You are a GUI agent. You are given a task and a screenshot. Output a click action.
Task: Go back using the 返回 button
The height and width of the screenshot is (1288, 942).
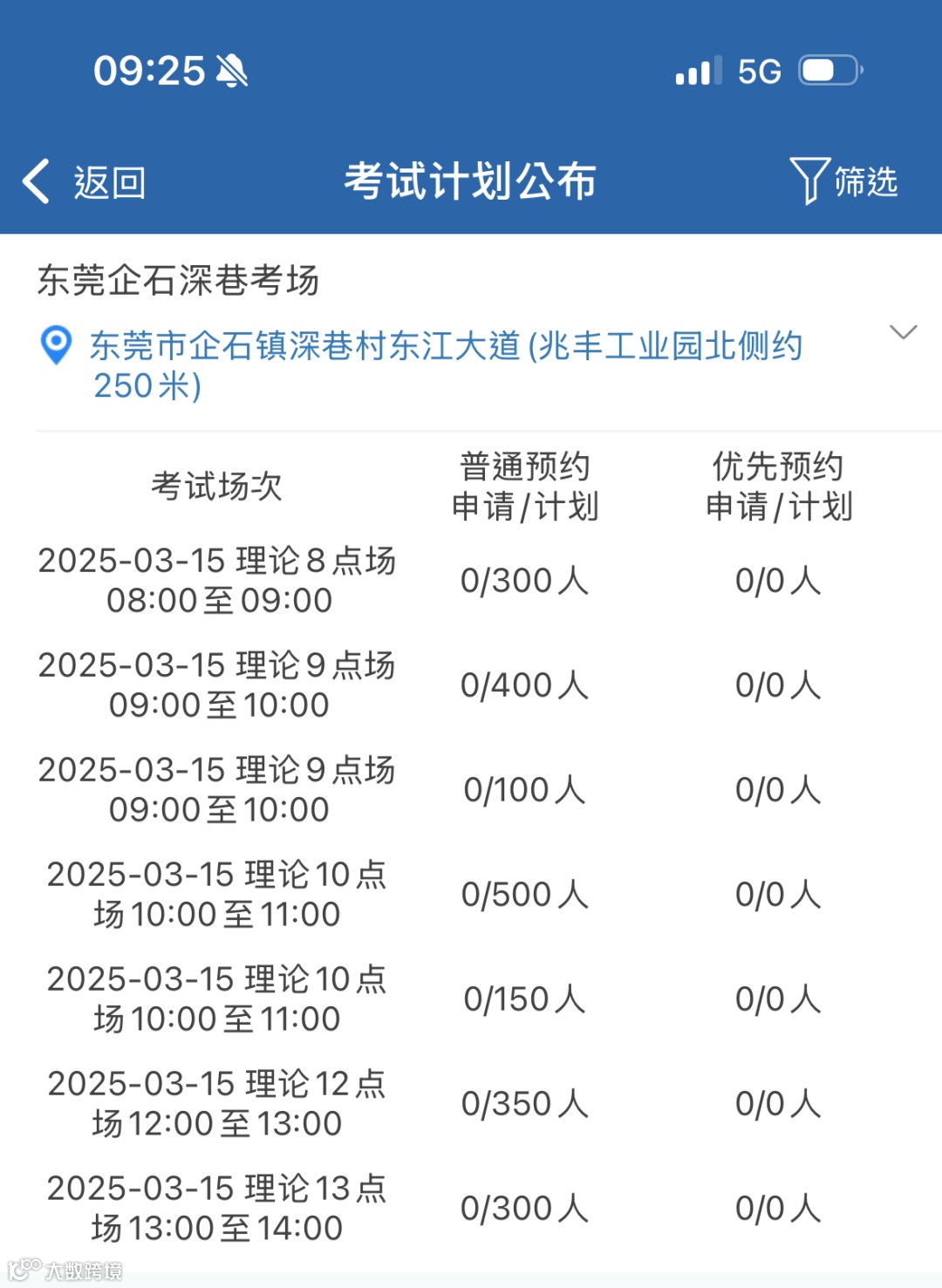click(x=84, y=182)
